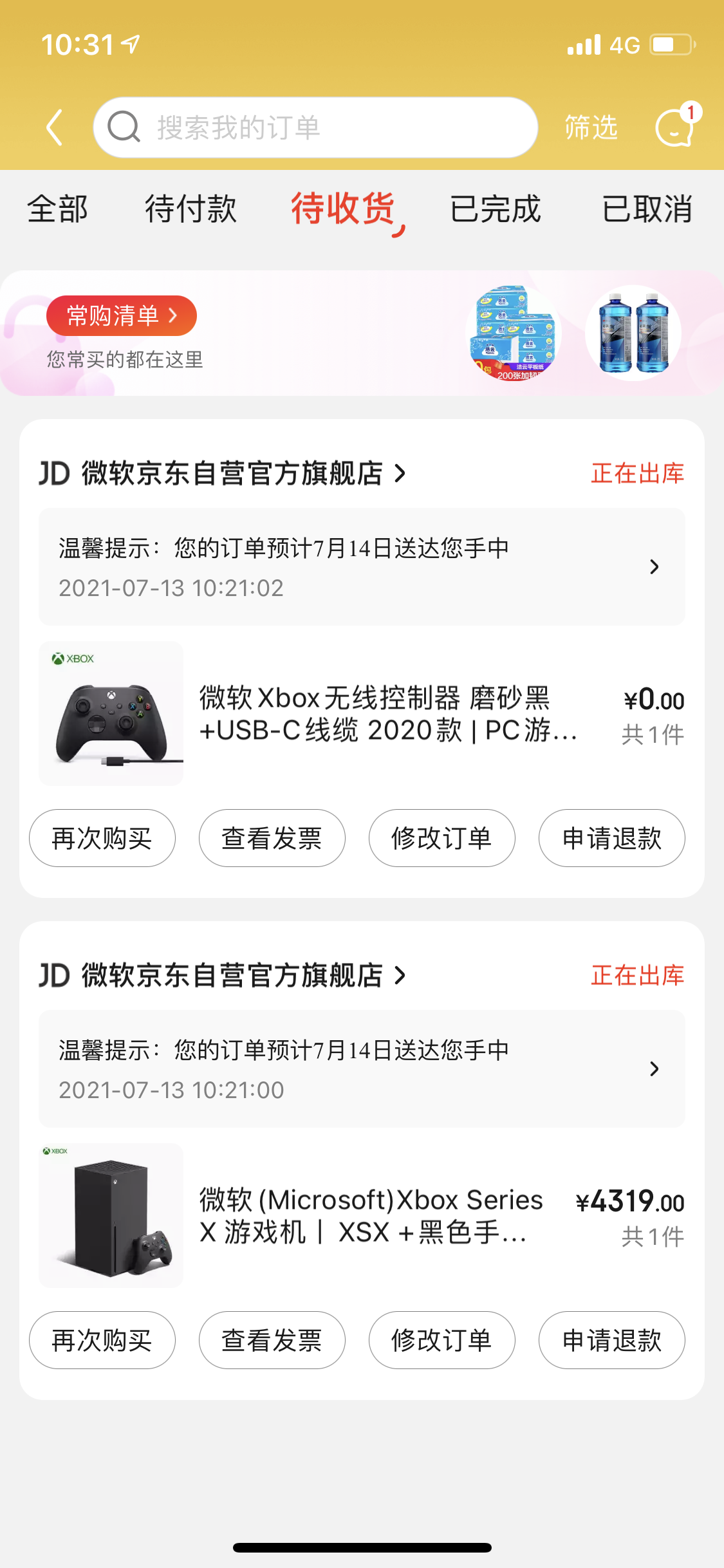This screenshot has width=724, height=1568.
Task: Switch to the 已取消 tab
Action: [647, 209]
